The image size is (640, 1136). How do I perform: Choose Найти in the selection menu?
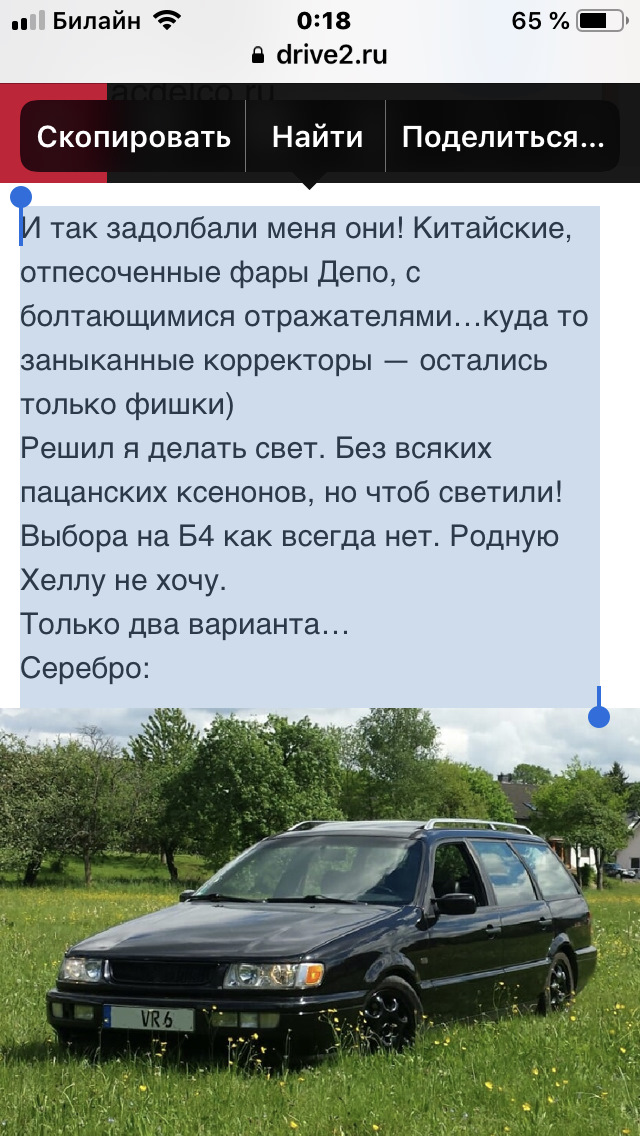tap(317, 136)
